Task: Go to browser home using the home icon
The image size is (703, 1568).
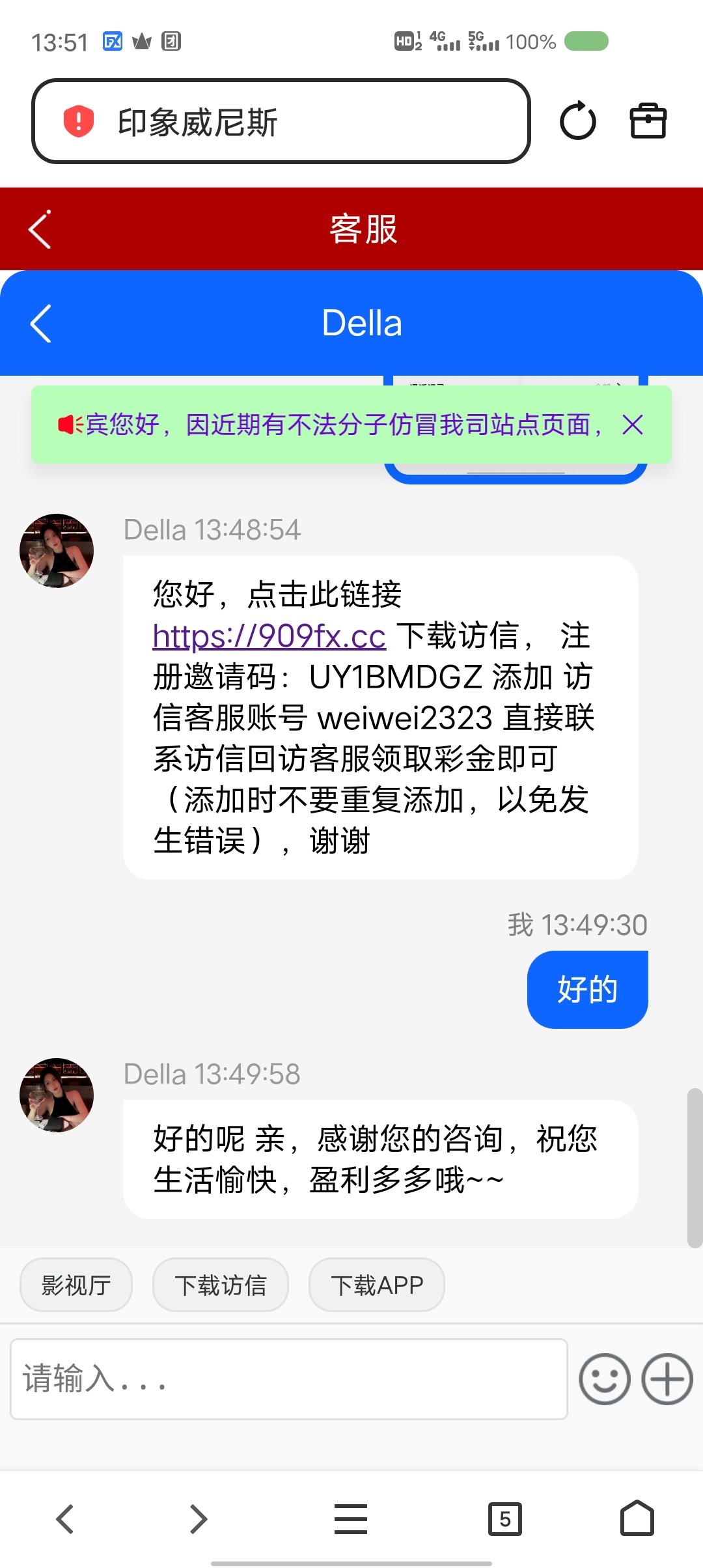Action: coord(638,1520)
